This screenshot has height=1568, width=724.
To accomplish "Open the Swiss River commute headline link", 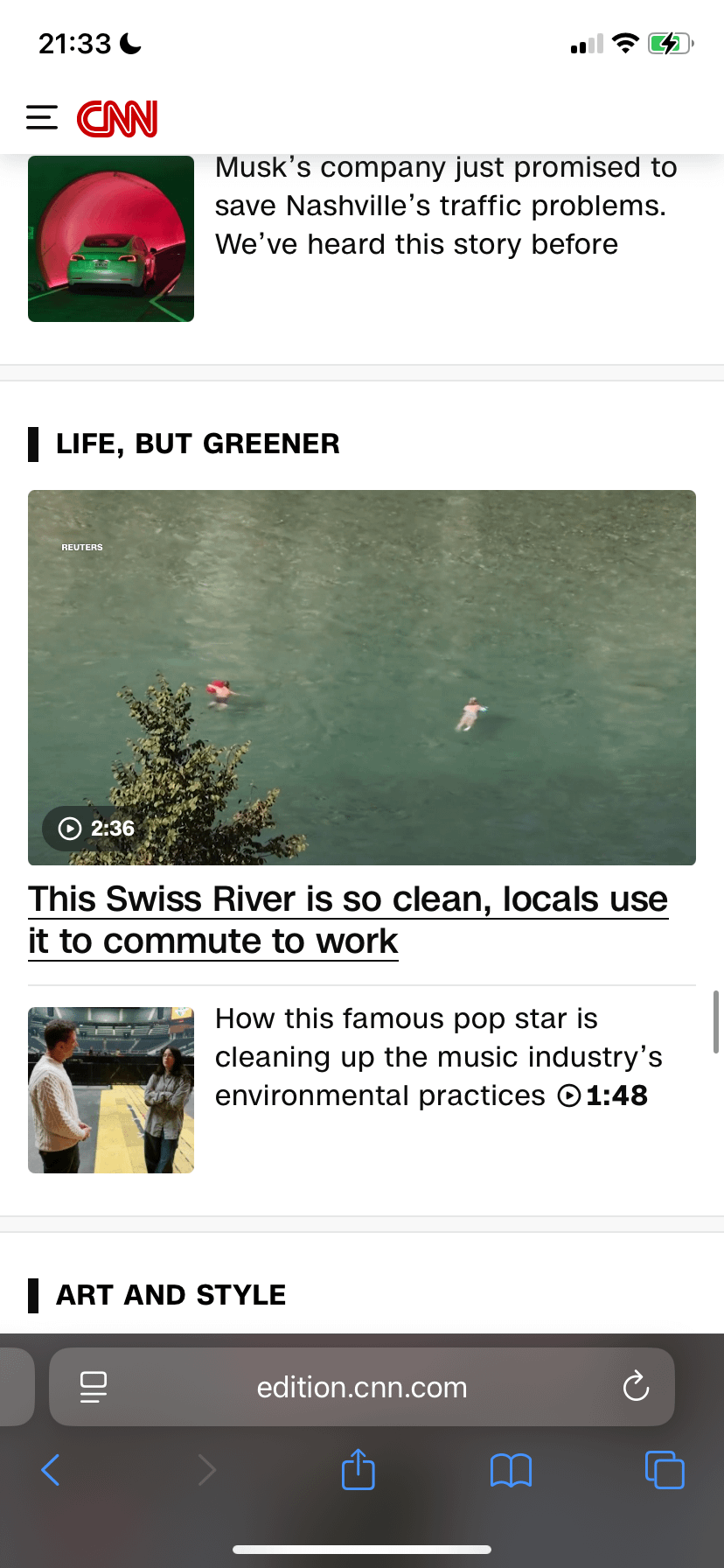I will click(x=348, y=920).
